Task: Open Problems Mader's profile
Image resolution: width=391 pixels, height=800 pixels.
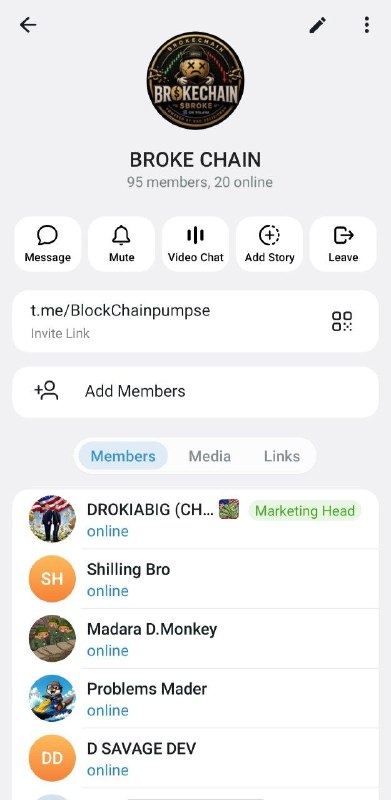Action: point(196,698)
